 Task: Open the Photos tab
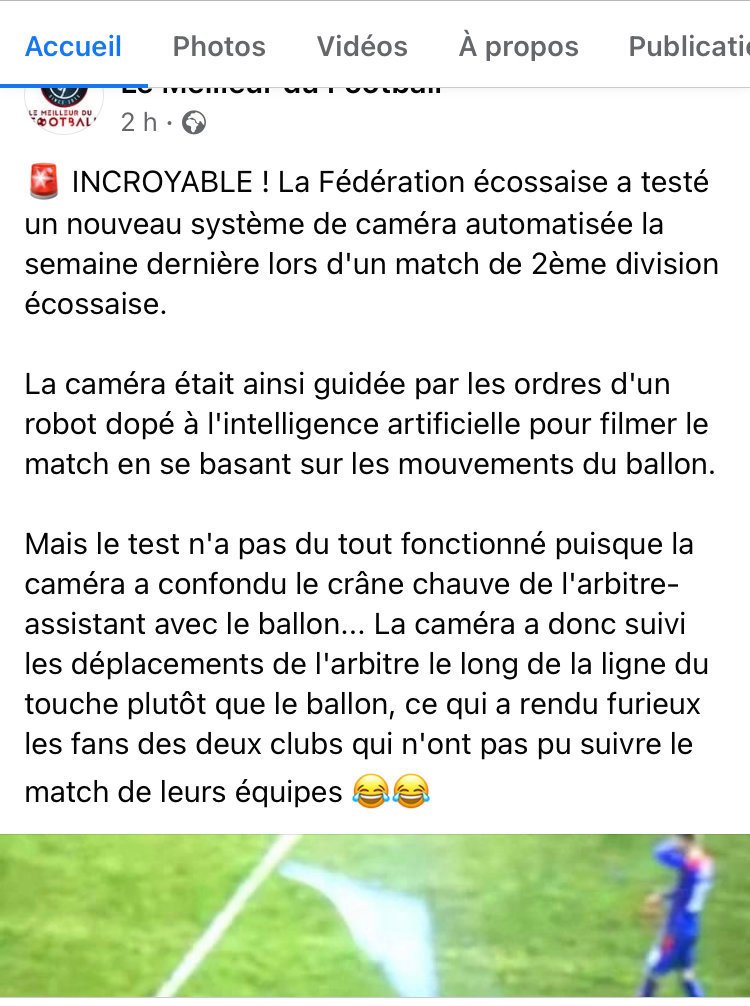pyautogui.click(x=219, y=47)
